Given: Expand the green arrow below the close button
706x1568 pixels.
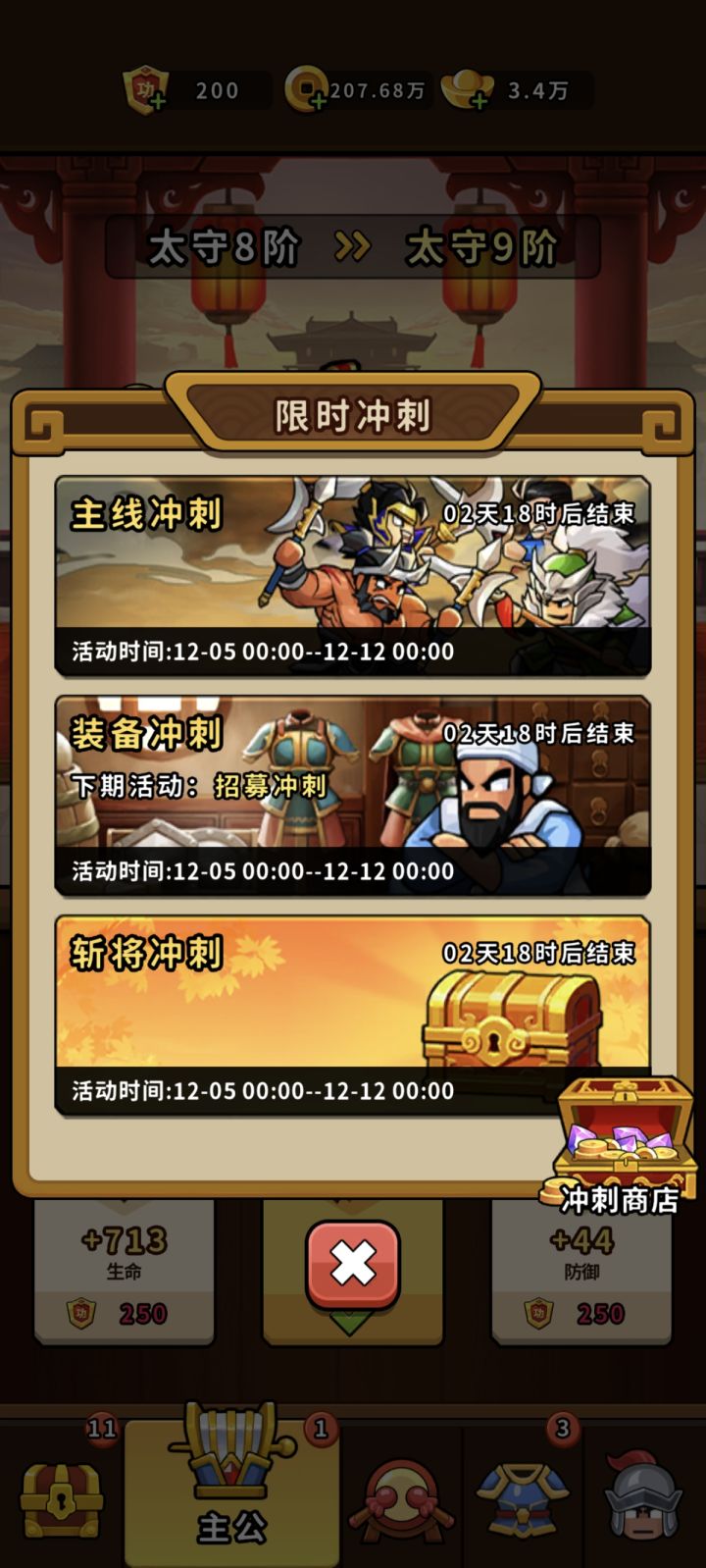Looking at the screenshot, I should click(x=353, y=1320).
